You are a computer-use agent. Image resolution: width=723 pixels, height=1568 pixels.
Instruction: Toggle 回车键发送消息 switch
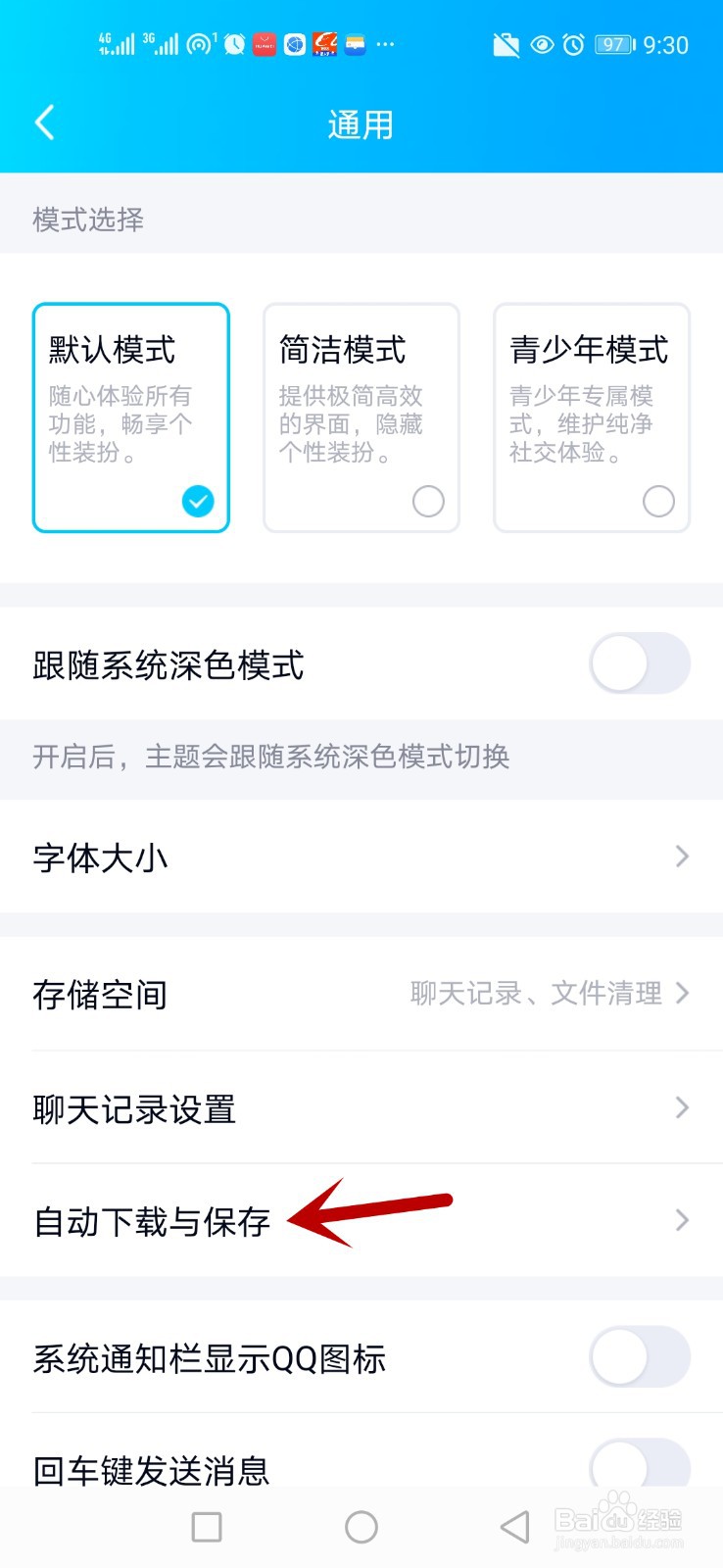pos(640,1467)
